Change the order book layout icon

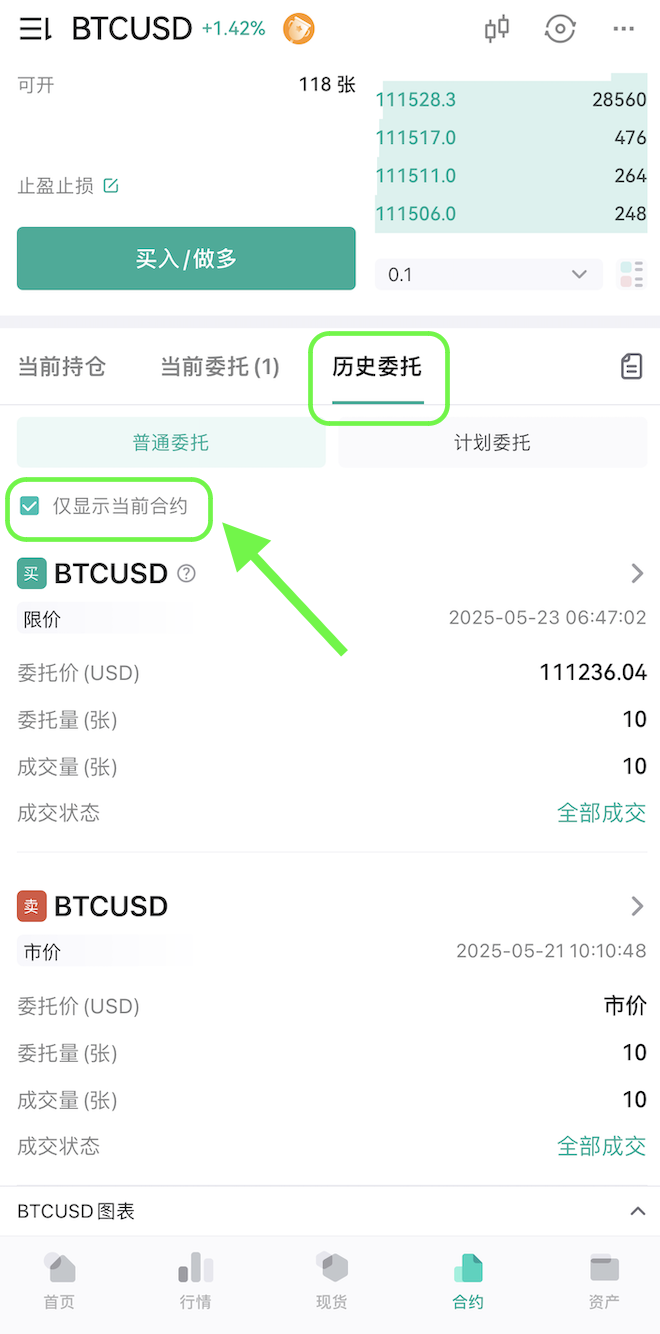point(632,274)
